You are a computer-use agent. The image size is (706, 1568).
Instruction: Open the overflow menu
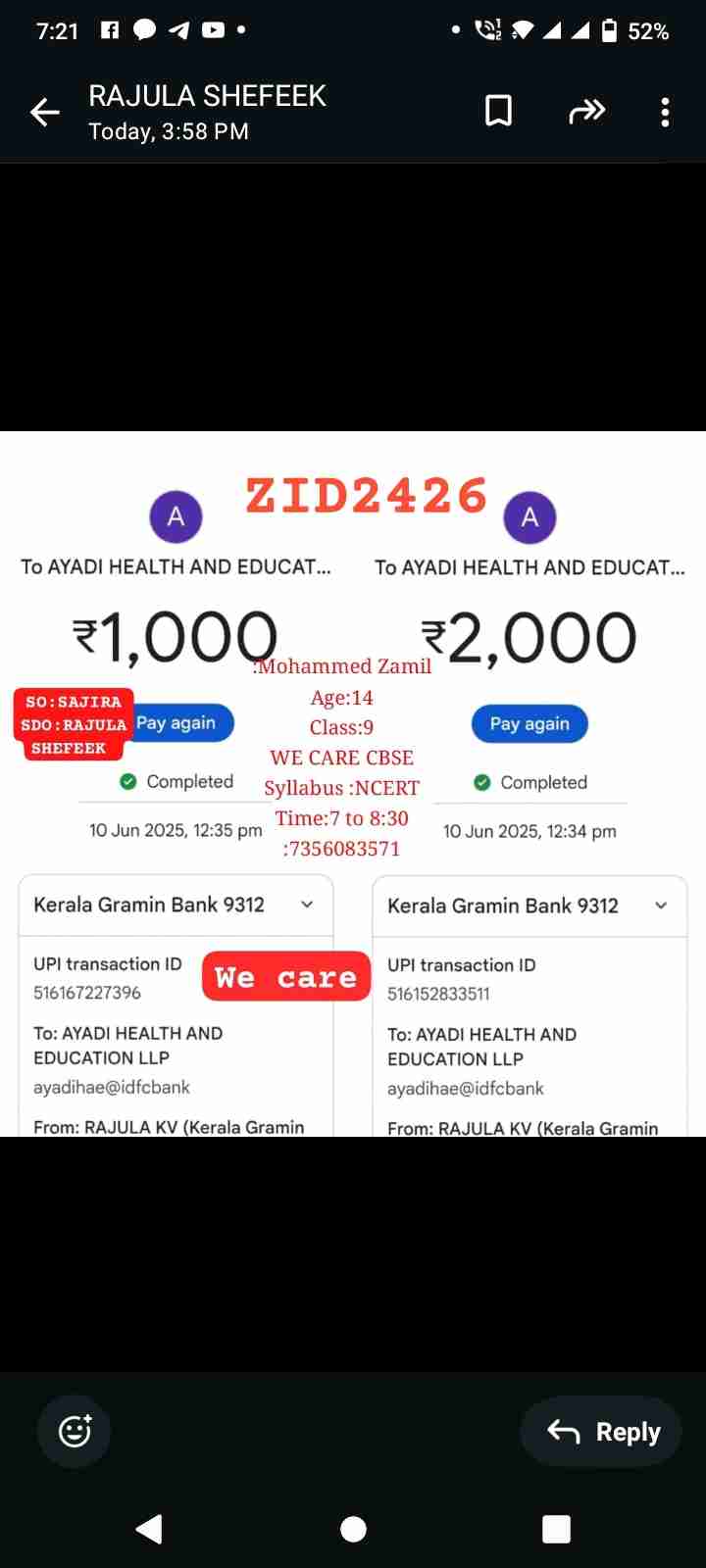(665, 112)
